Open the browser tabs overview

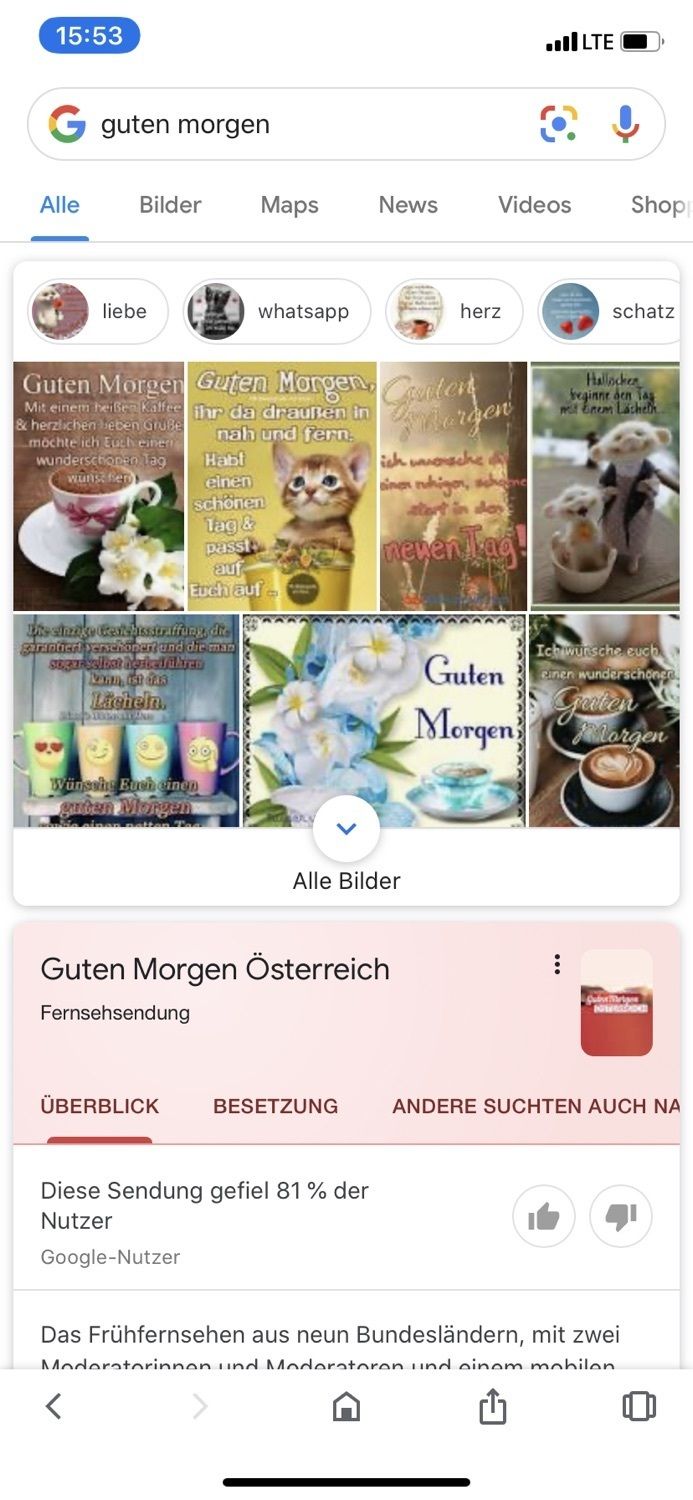point(638,1406)
